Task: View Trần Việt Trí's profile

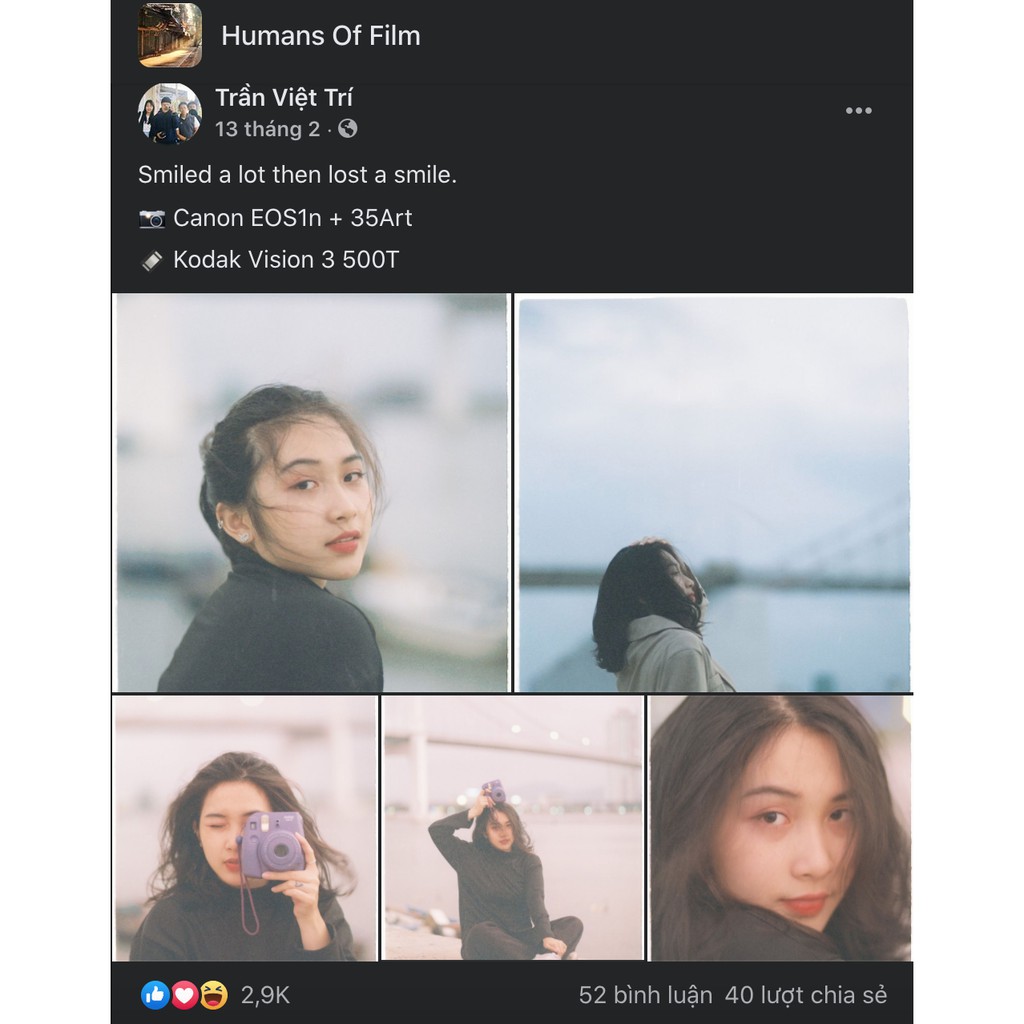Action: [284, 98]
